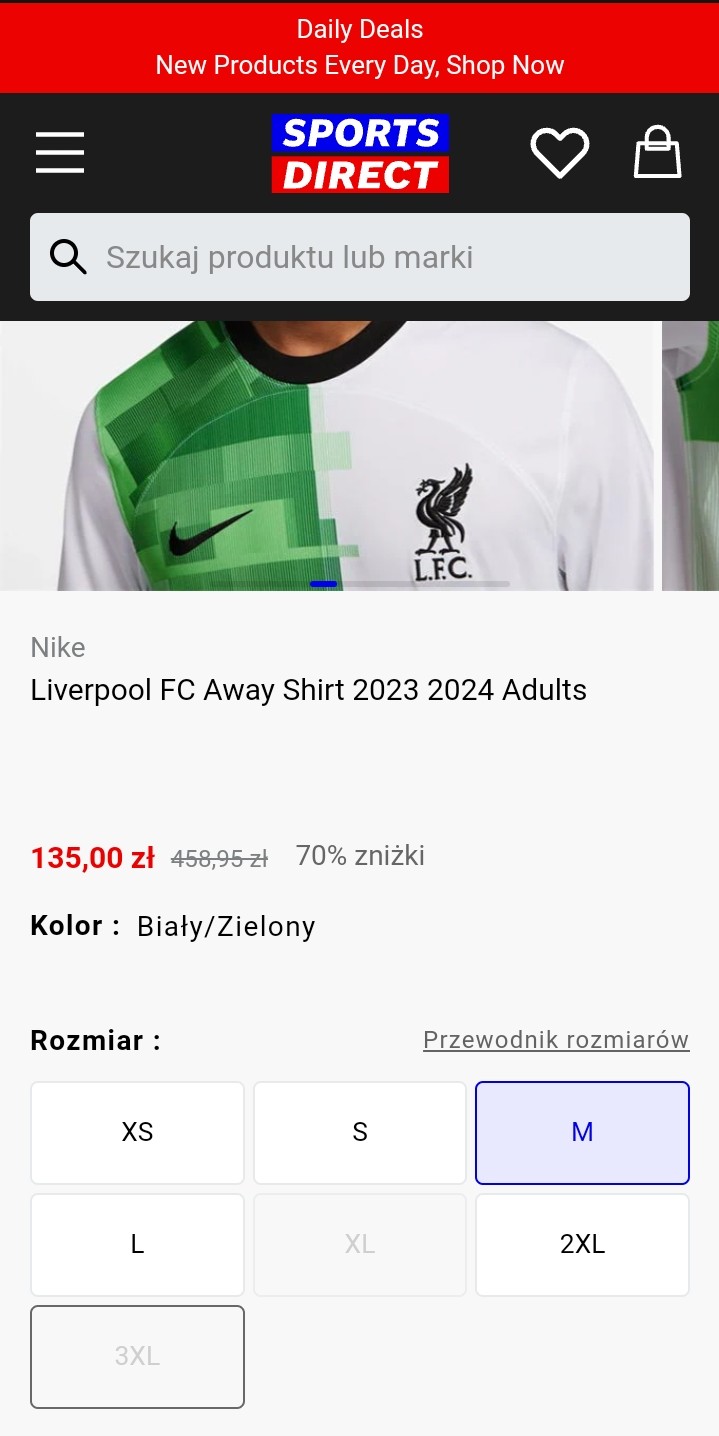This screenshot has height=1436, width=719.
Task: Open the hamburger menu
Action: point(60,153)
